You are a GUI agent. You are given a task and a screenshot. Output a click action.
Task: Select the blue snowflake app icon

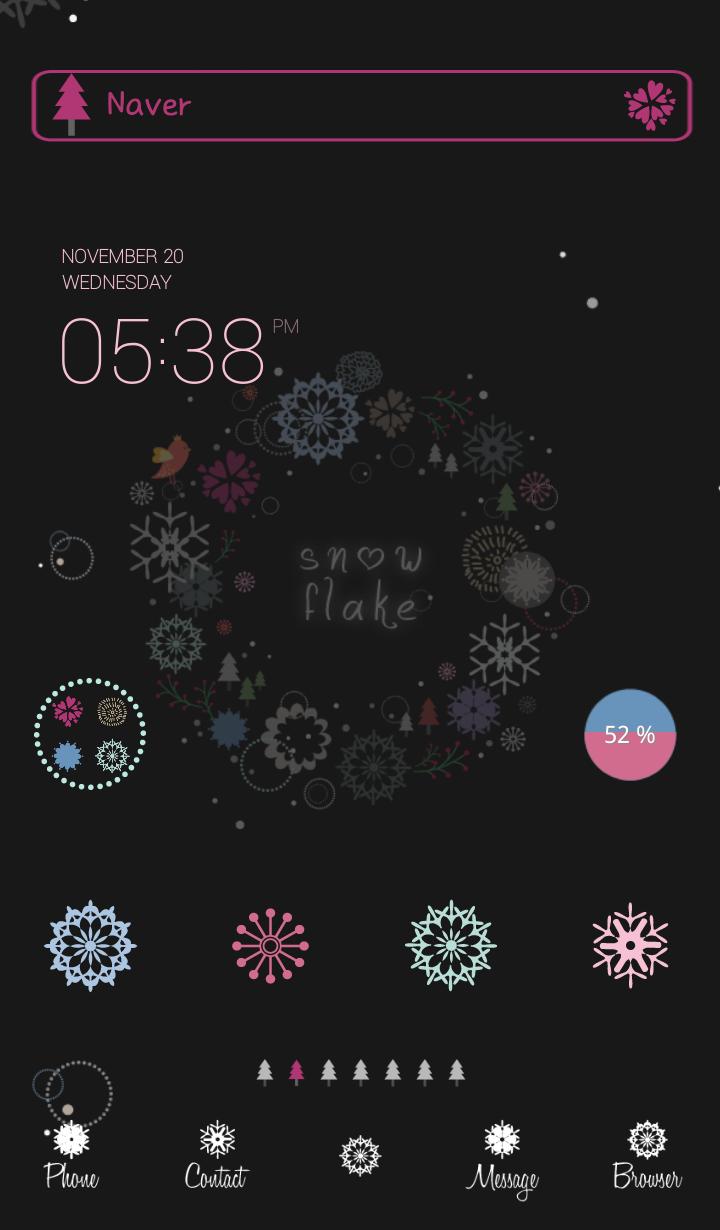tap(90, 945)
